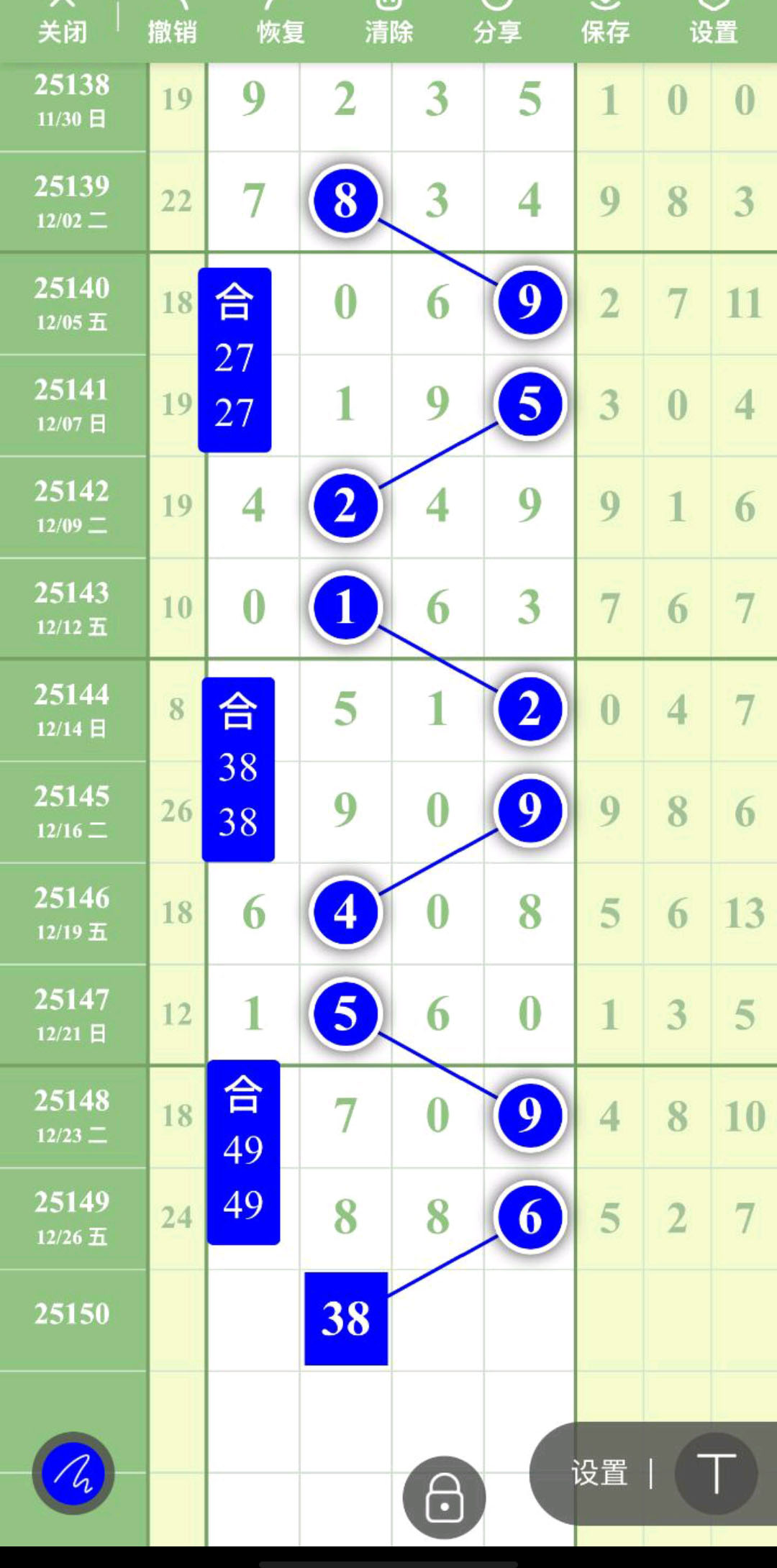Image resolution: width=777 pixels, height=1568 pixels.
Task: Tap the T text tool button
Action: point(716,1473)
